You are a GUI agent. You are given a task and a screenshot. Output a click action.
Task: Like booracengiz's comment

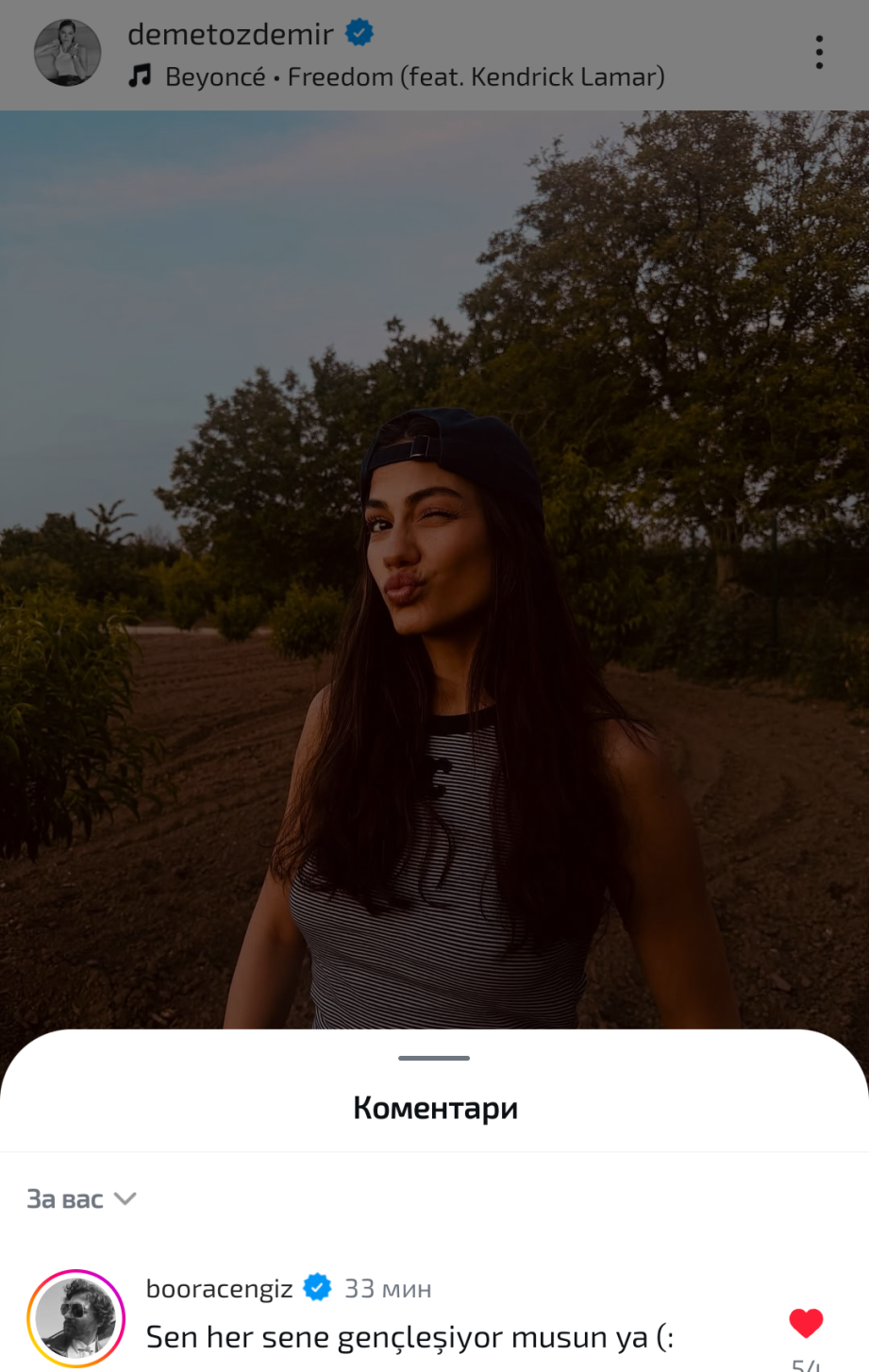[806, 1323]
